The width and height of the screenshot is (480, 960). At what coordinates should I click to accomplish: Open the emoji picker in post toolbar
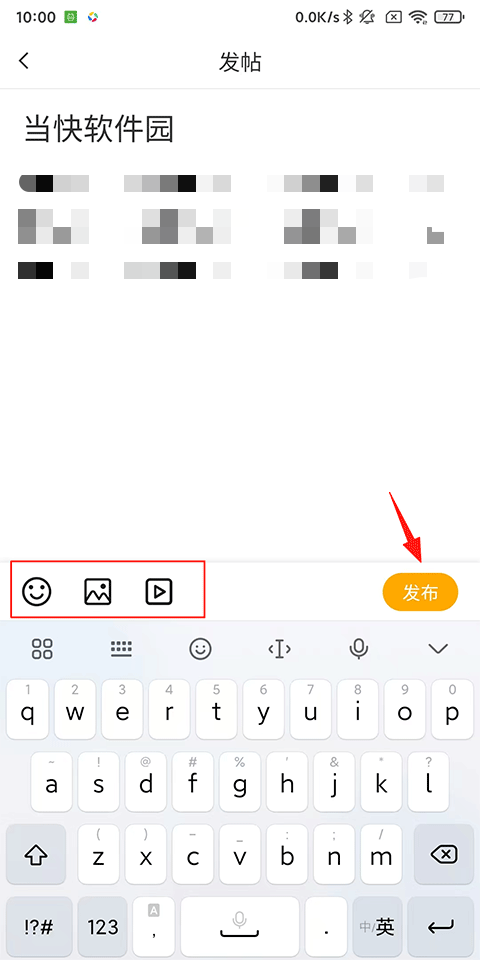point(37,591)
